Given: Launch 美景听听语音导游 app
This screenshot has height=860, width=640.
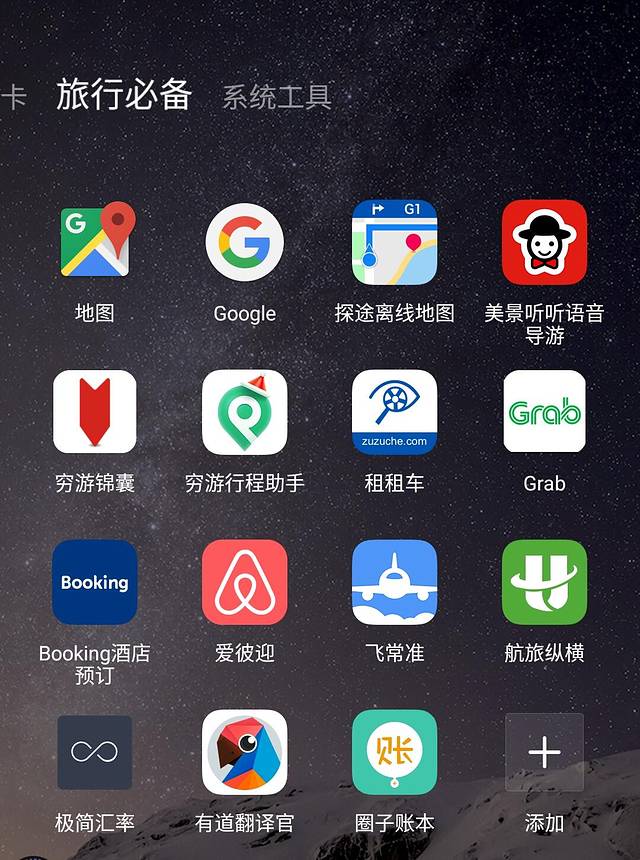Looking at the screenshot, I should coord(545,242).
